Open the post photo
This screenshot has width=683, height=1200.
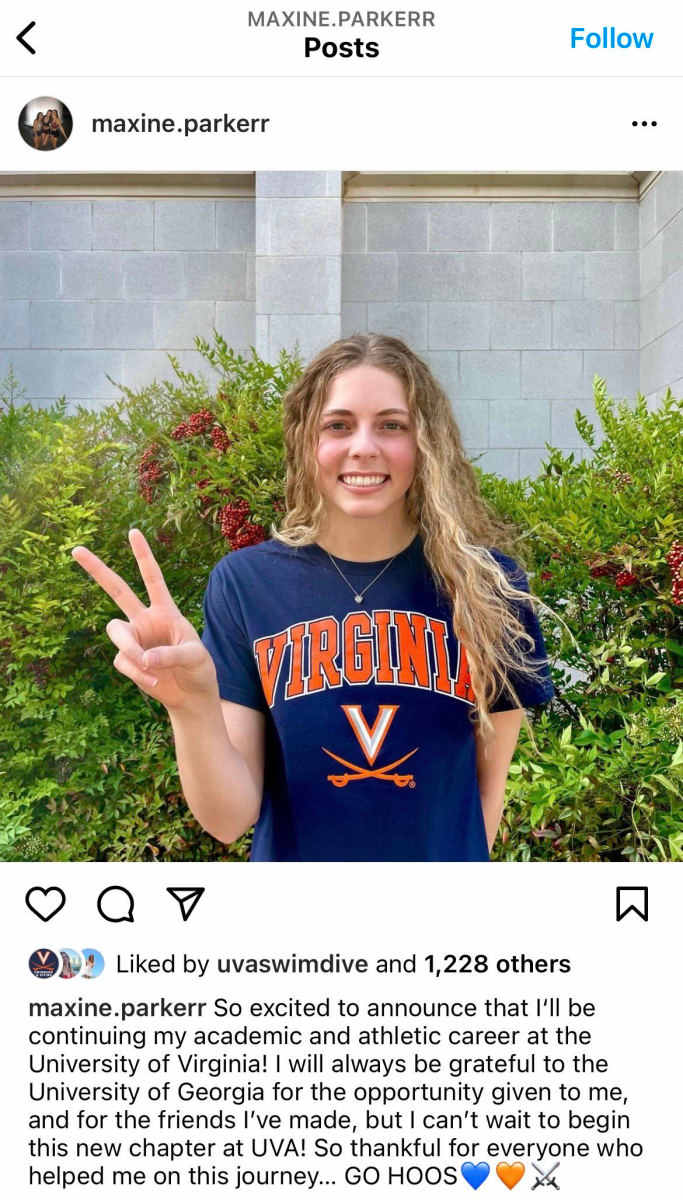coord(341,515)
